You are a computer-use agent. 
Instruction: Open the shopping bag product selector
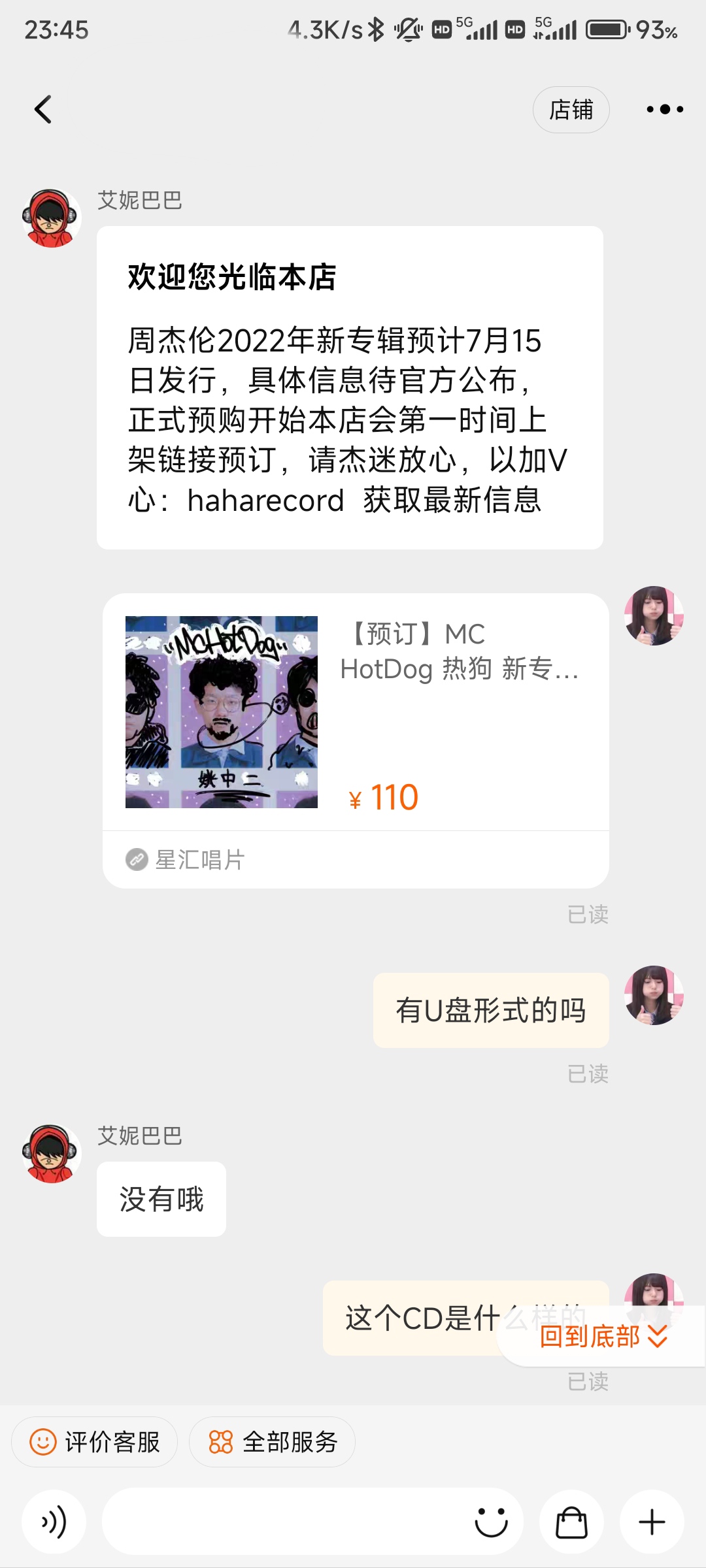571,1522
